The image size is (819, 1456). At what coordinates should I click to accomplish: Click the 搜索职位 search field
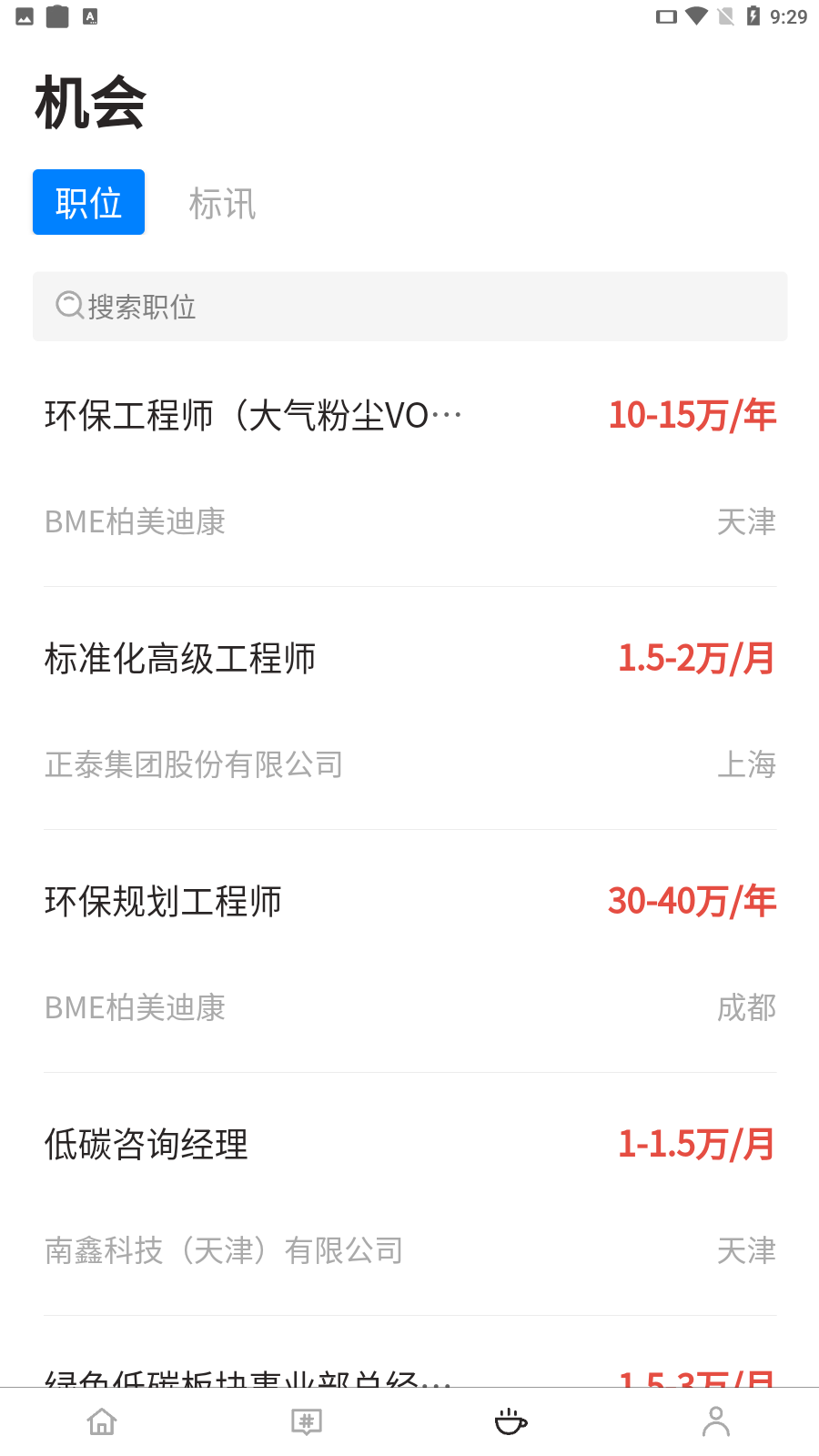click(409, 306)
